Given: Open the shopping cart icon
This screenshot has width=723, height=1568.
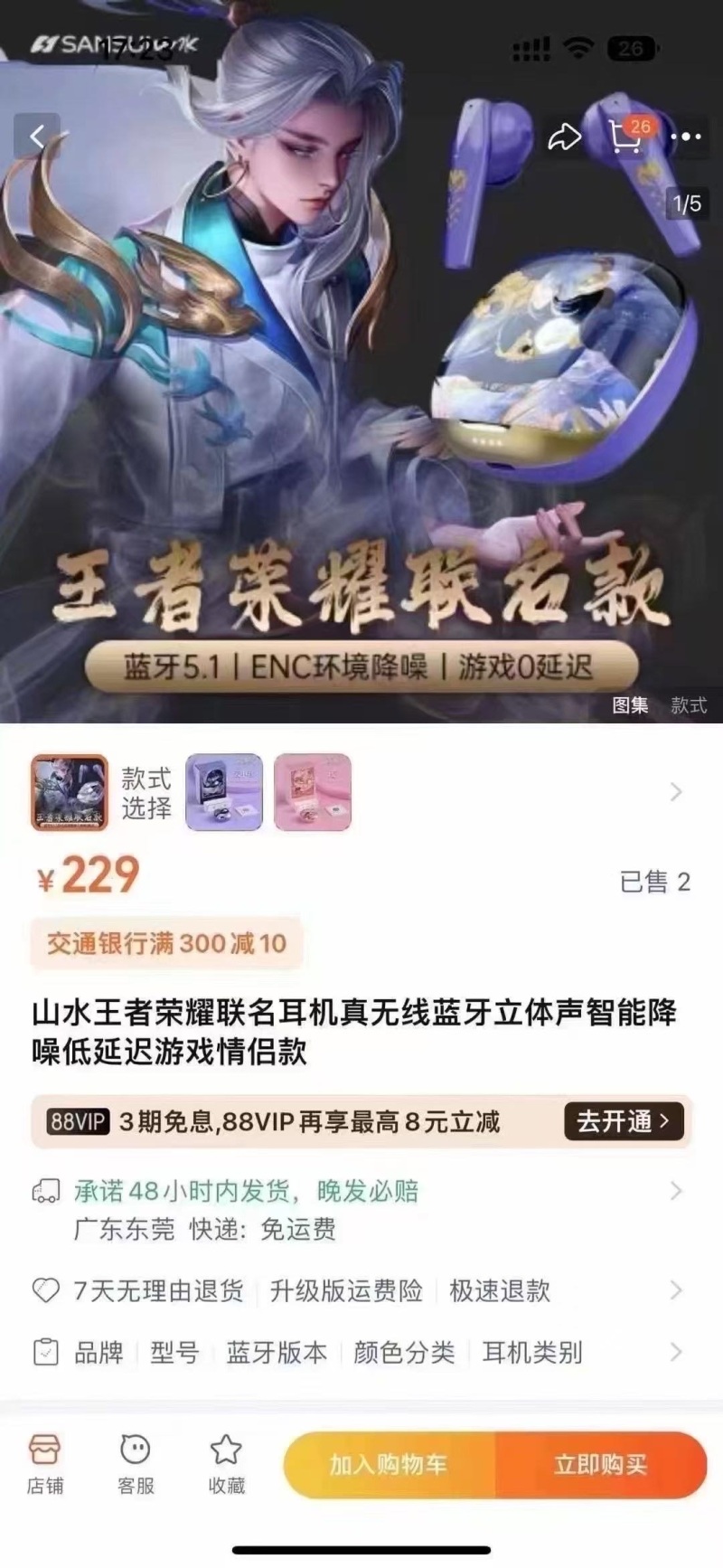Looking at the screenshot, I should 626,137.
